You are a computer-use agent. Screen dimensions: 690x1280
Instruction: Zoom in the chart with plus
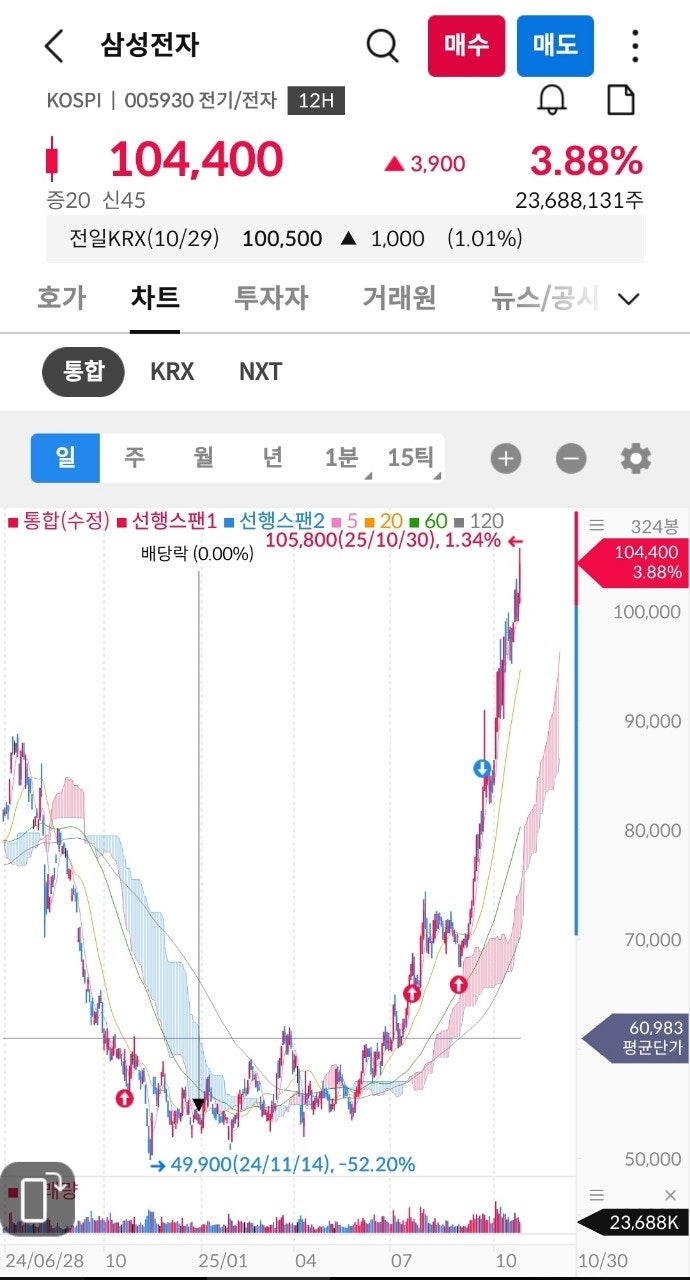click(506, 459)
